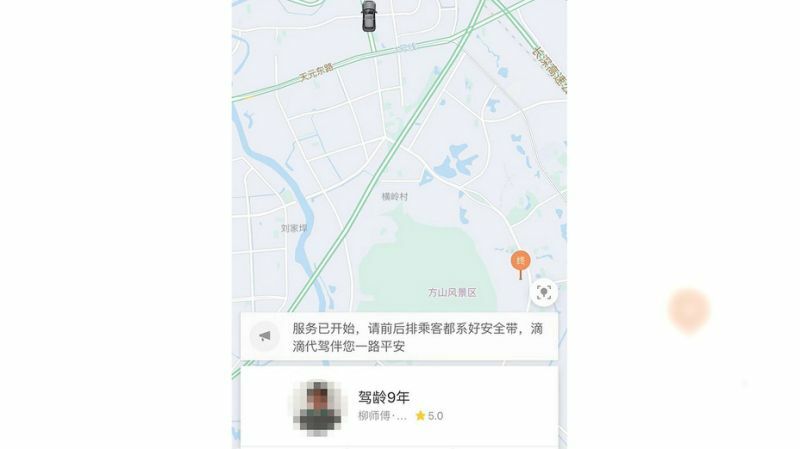The image size is (800, 449).
Task: Tap the service started announcement banner
Action: (400, 337)
